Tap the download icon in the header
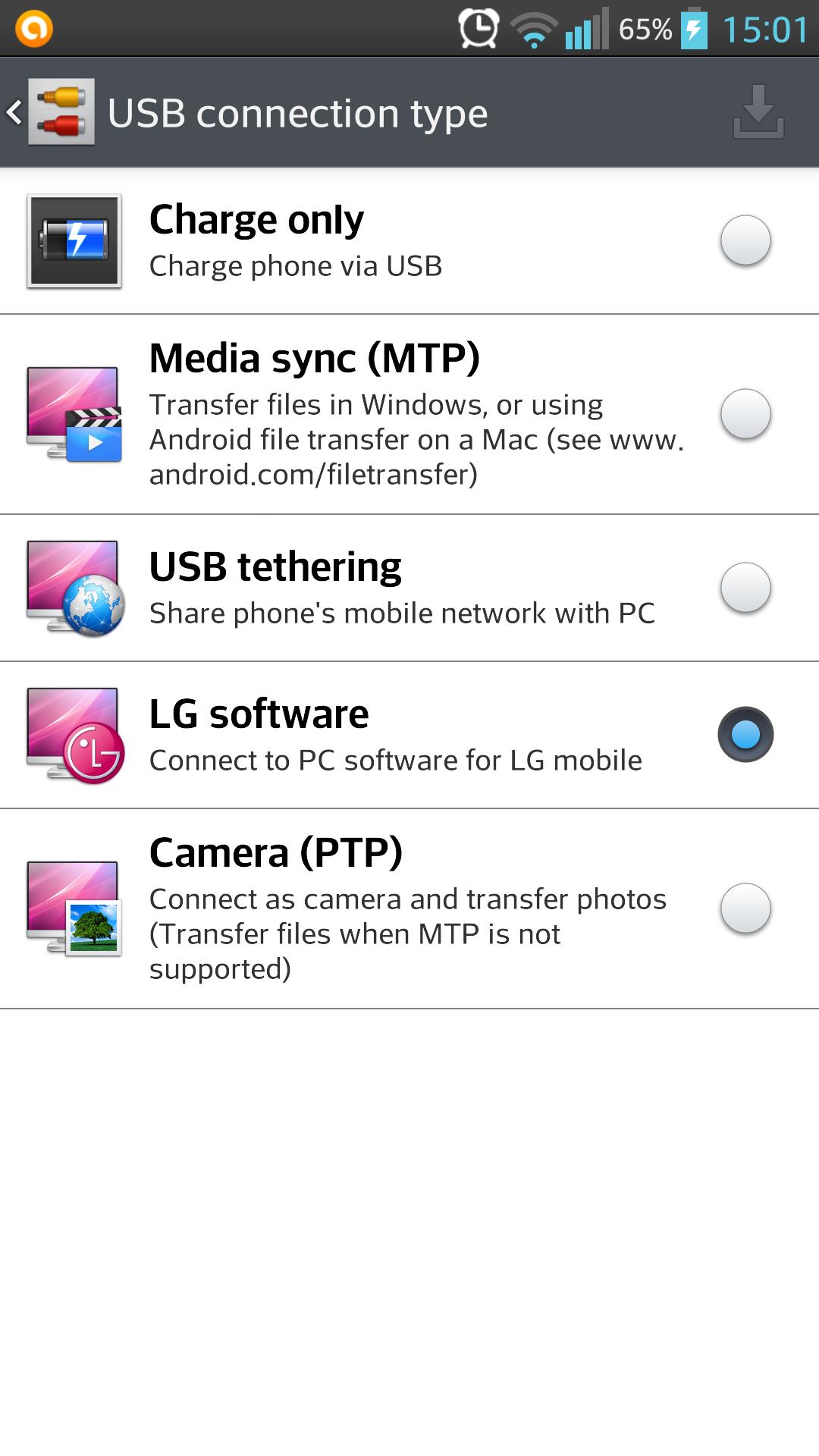The image size is (819, 1456). pos(758,112)
